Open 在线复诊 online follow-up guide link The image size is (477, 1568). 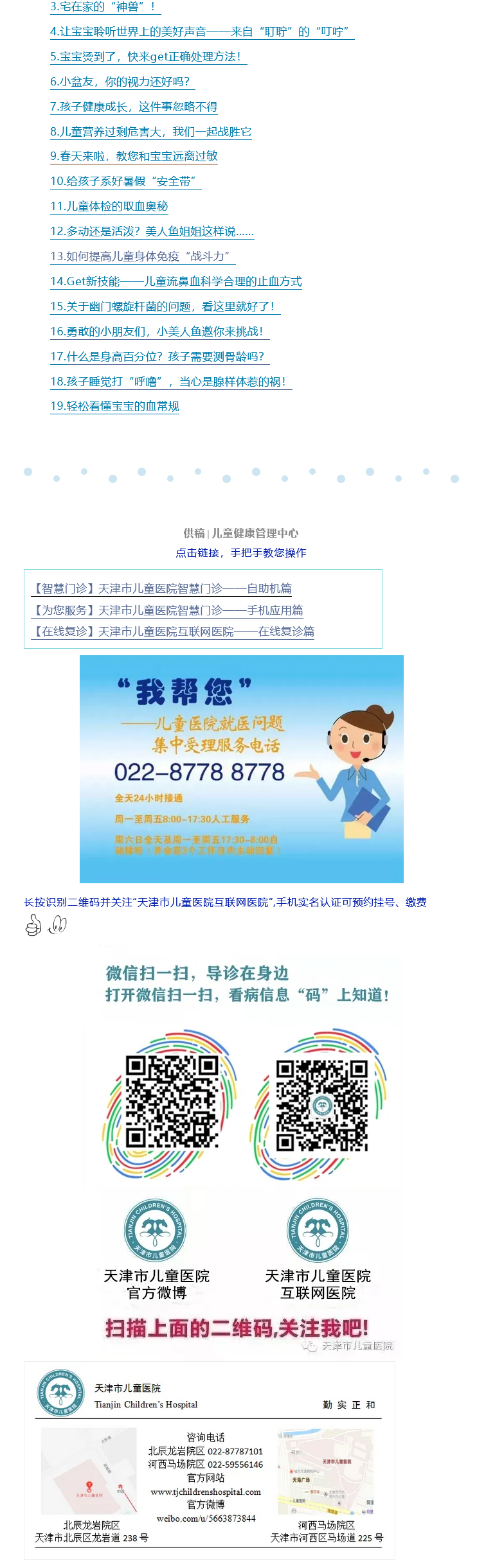pyautogui.click(x=172, y=631)
